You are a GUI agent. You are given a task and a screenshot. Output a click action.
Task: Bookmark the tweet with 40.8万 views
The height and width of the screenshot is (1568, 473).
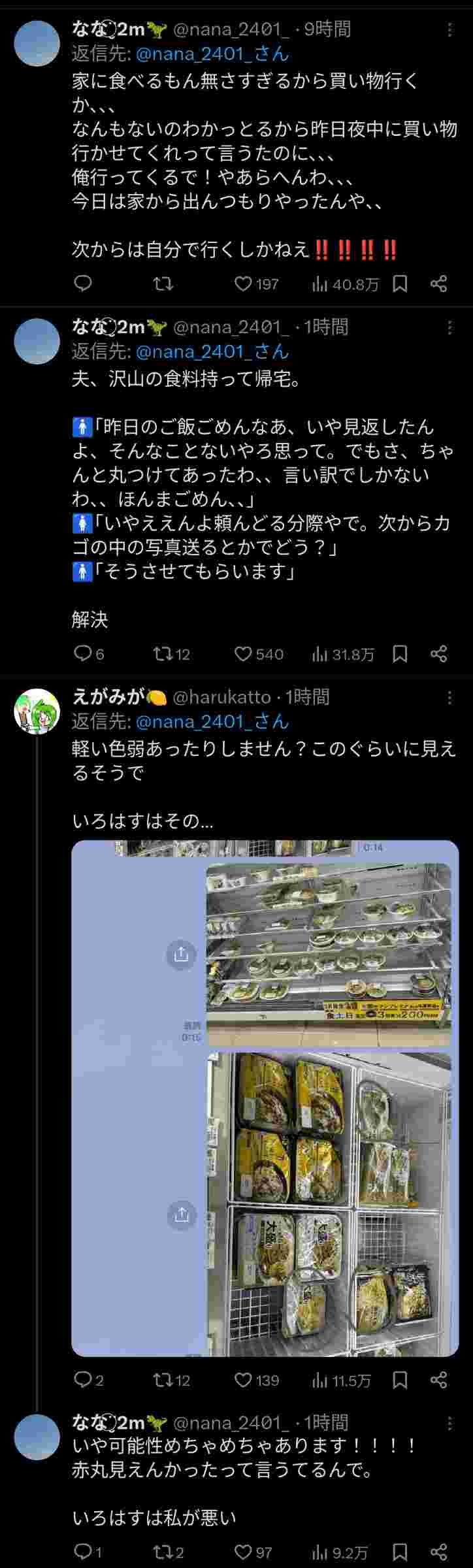coord(400,284)
